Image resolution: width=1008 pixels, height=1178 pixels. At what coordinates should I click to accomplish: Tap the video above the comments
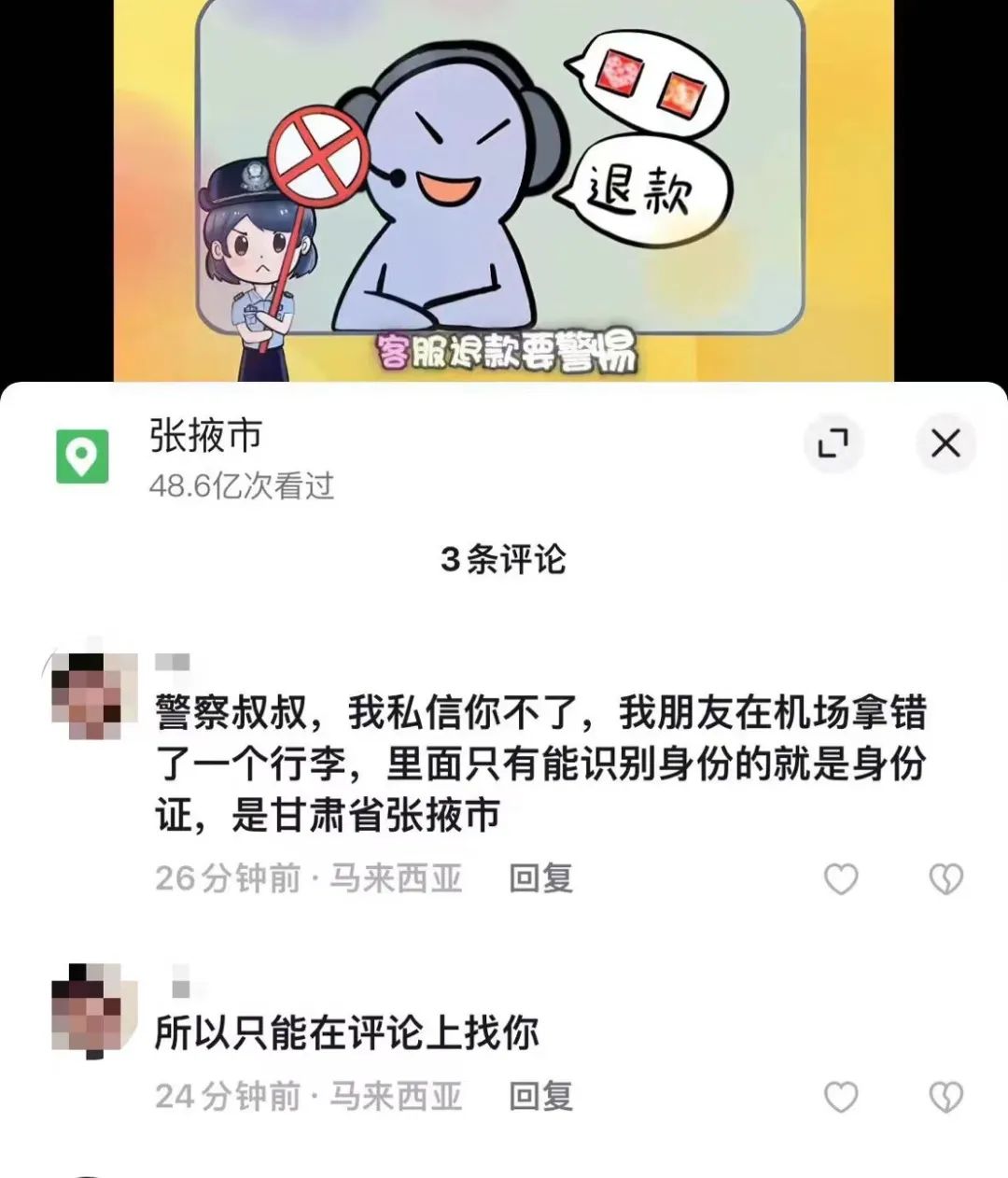point(504,187)
